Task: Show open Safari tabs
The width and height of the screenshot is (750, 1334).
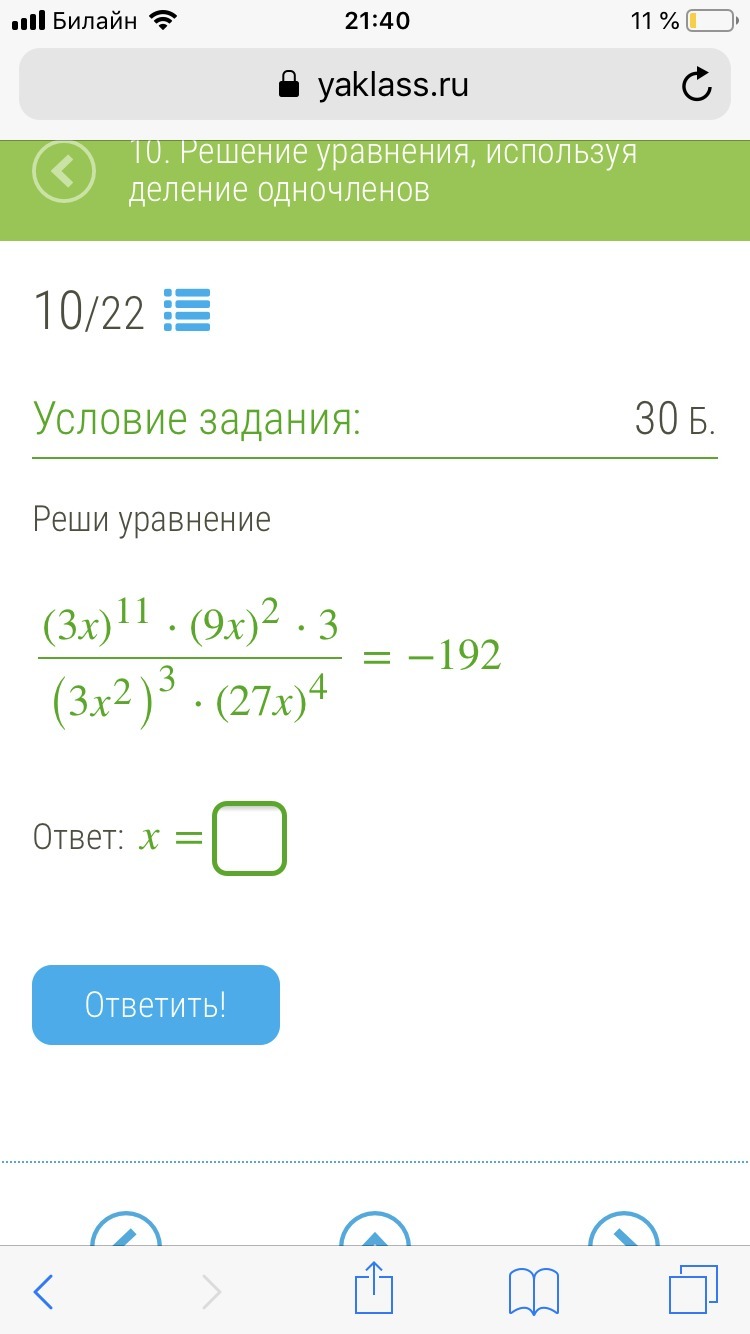Action: [x=693, y=1290]
